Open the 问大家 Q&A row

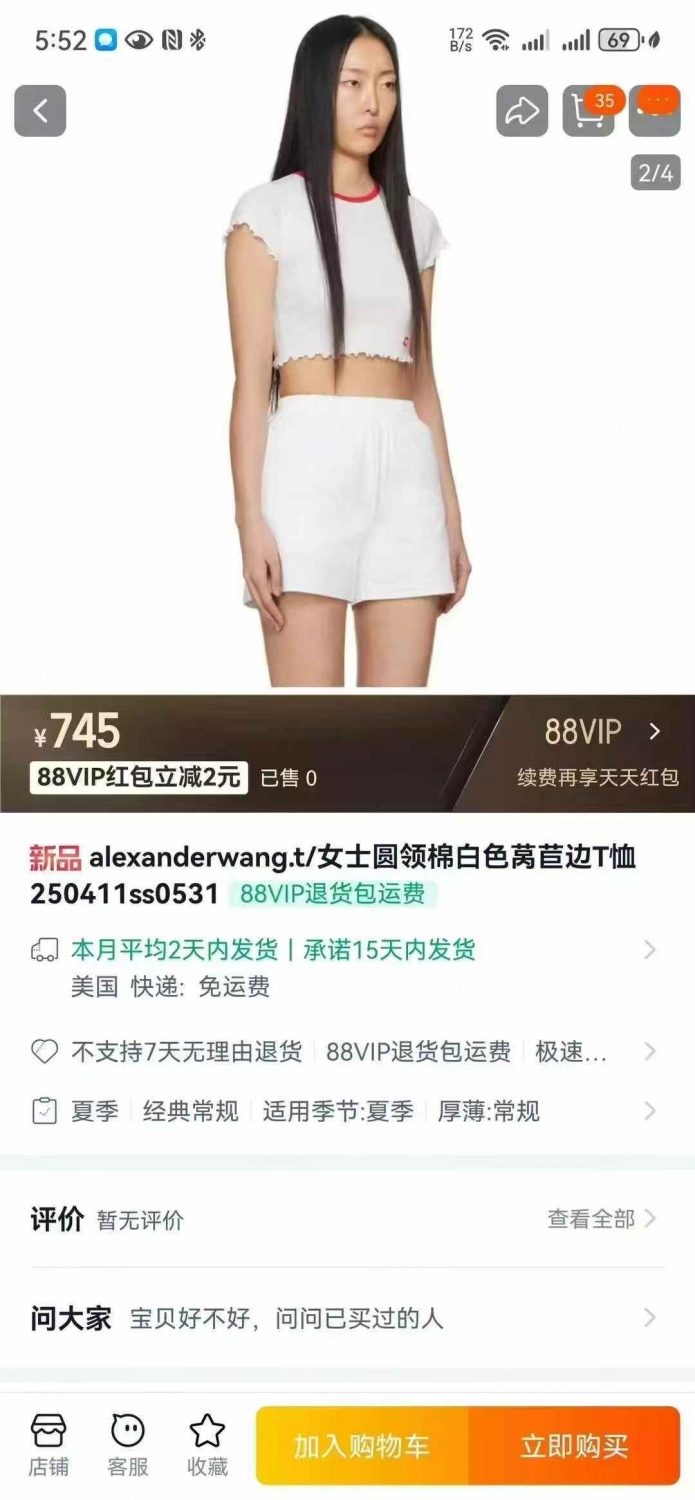click(347, 1318)
